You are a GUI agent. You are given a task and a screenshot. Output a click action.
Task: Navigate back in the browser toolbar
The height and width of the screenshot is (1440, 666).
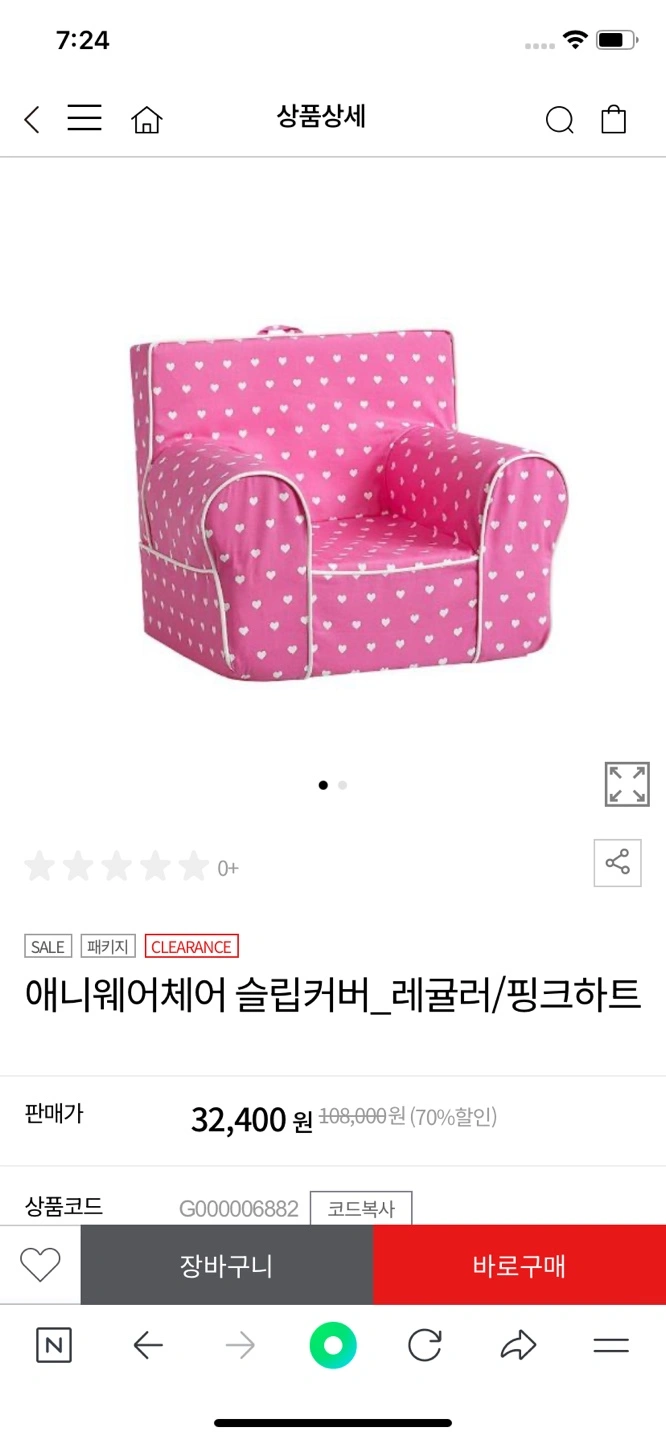pyautogui.click(x=148, y=1346)
